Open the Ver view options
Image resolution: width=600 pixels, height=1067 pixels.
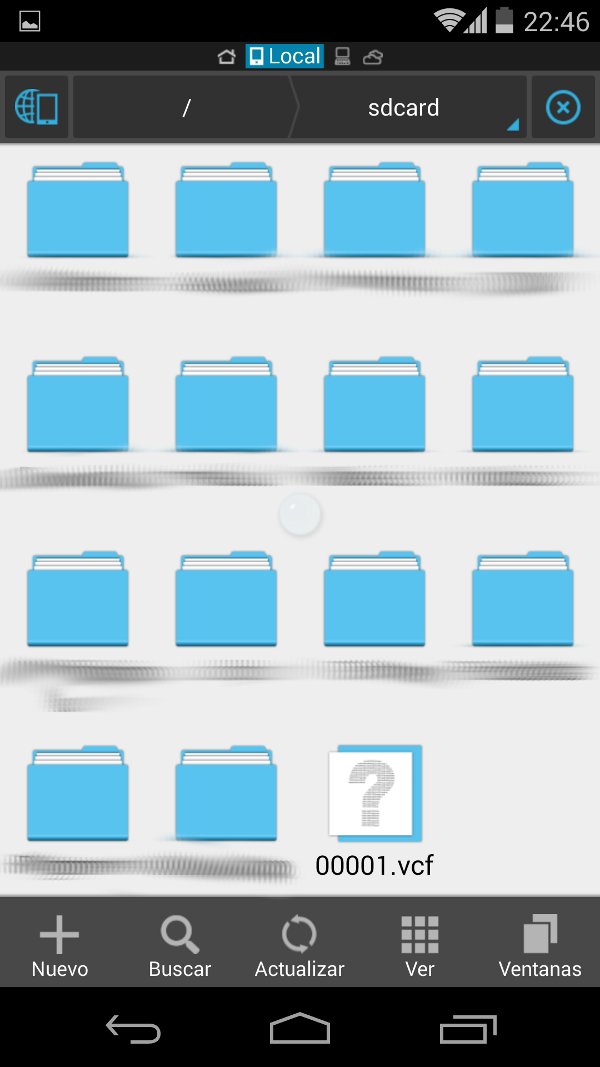[420, 946]
